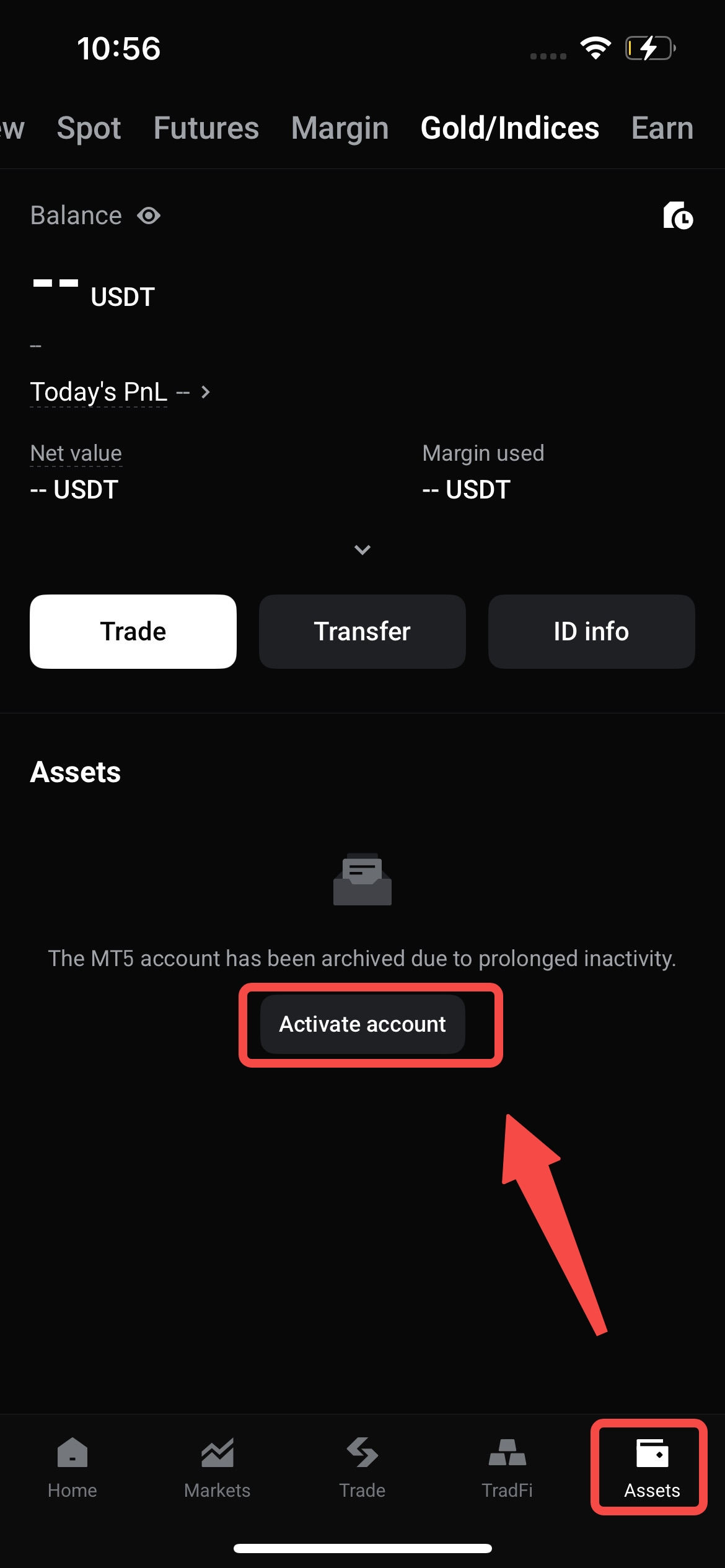
Task: Activate the archived MT5 account
Action: click(x=362, y=1024)
